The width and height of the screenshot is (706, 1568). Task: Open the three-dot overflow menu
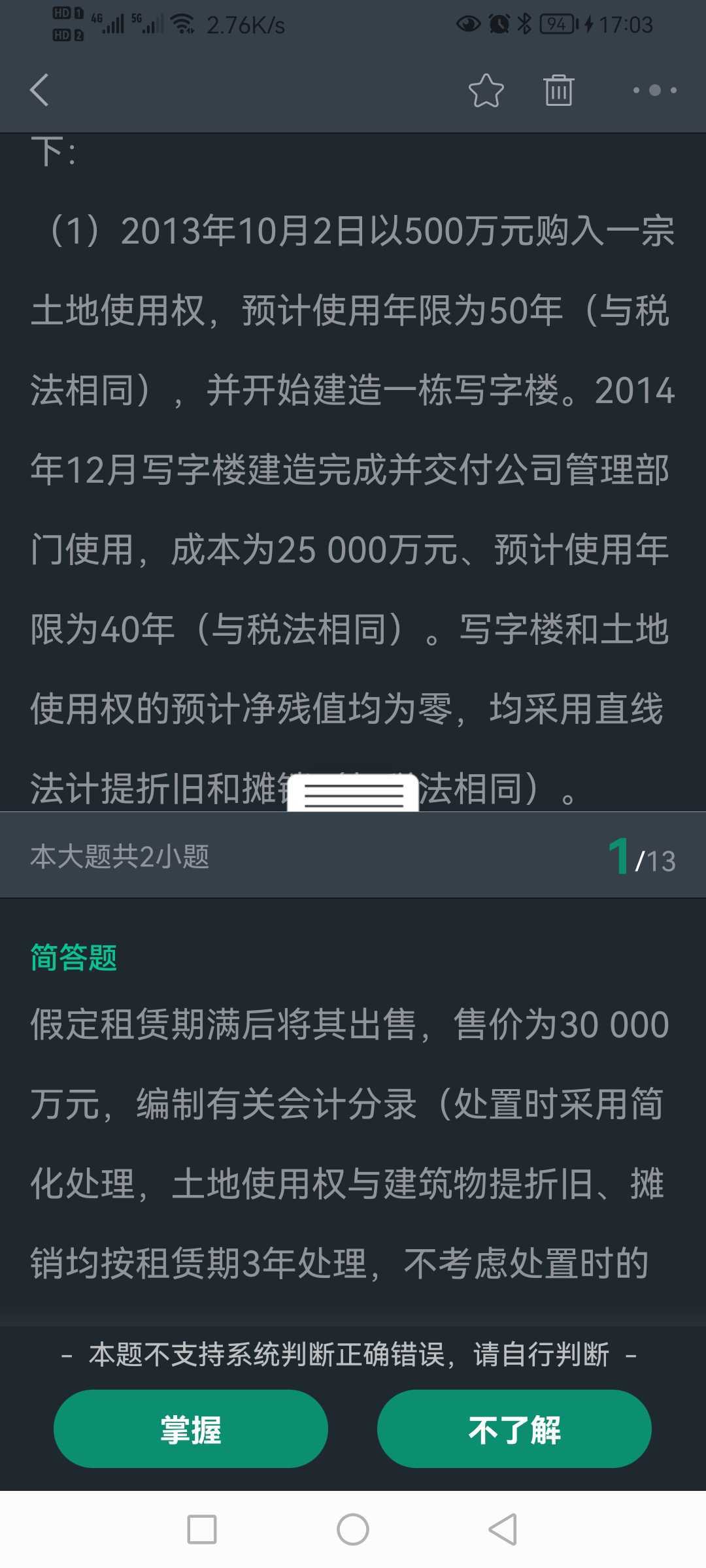654,90
